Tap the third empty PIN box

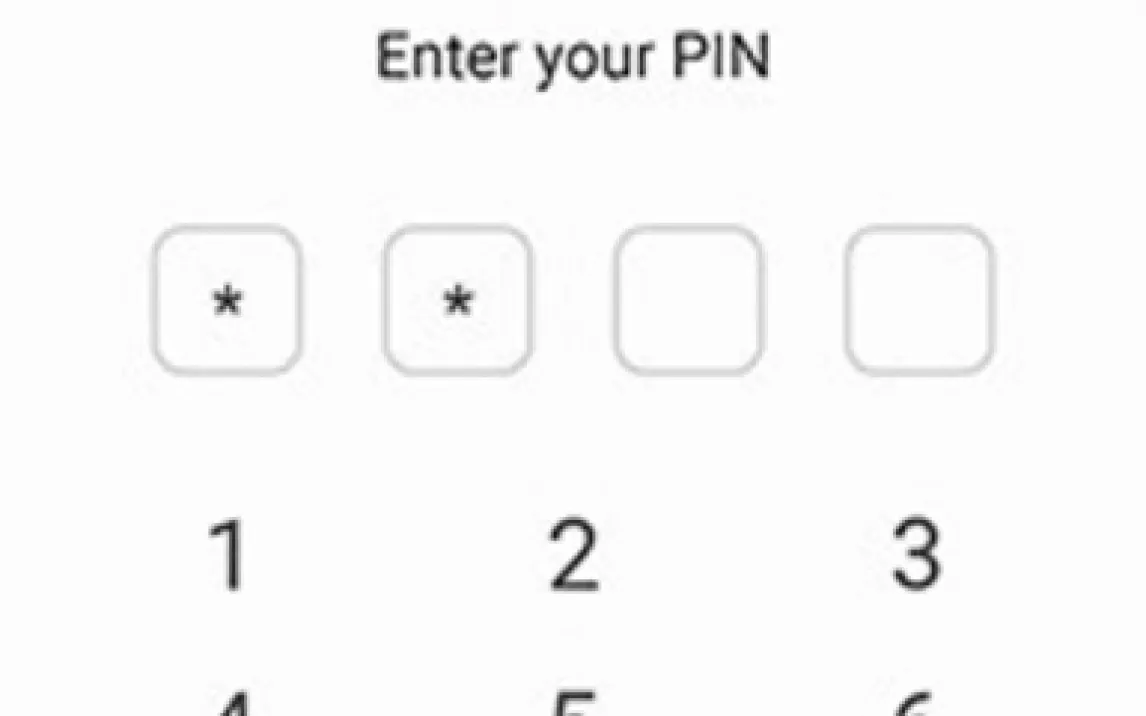[x=688, y=300]
